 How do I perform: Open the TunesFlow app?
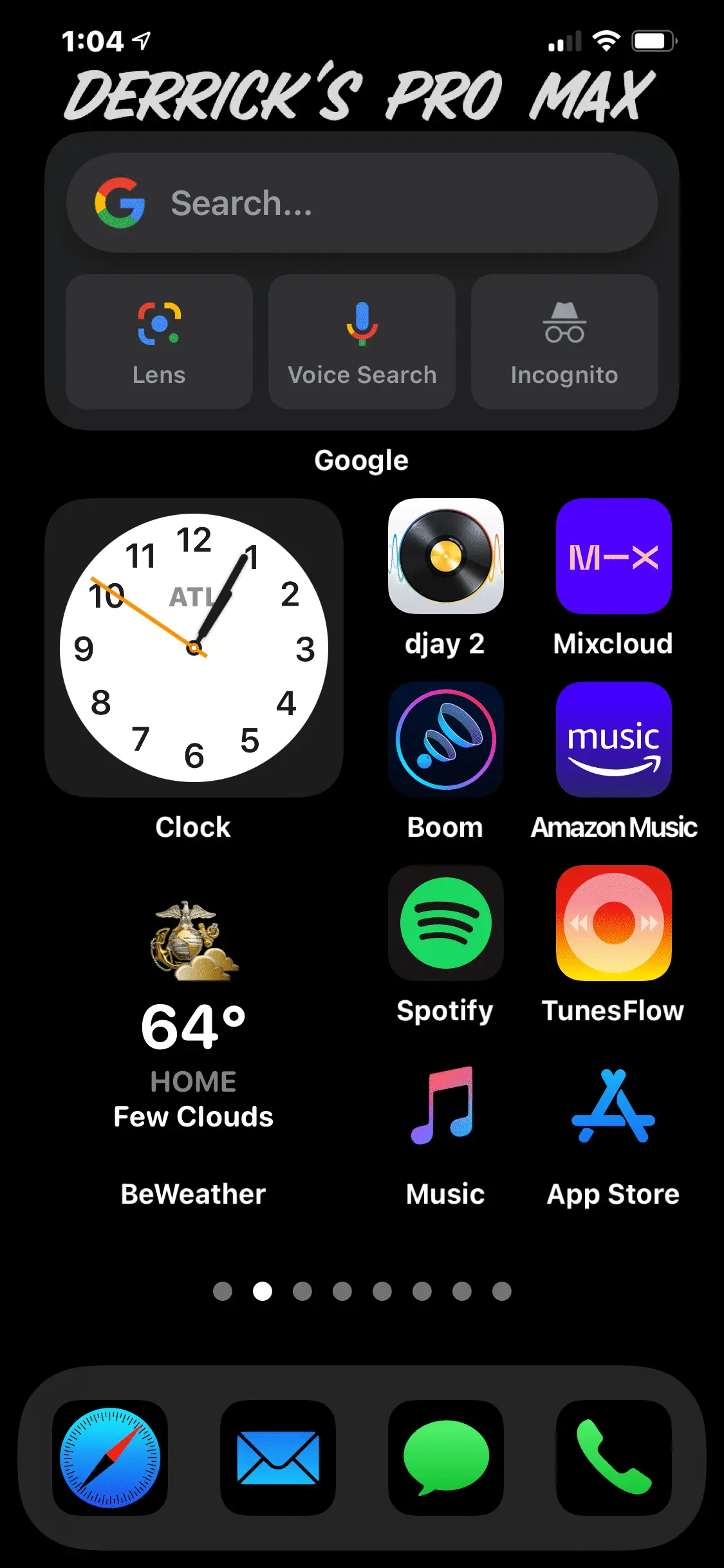(613, 923)
